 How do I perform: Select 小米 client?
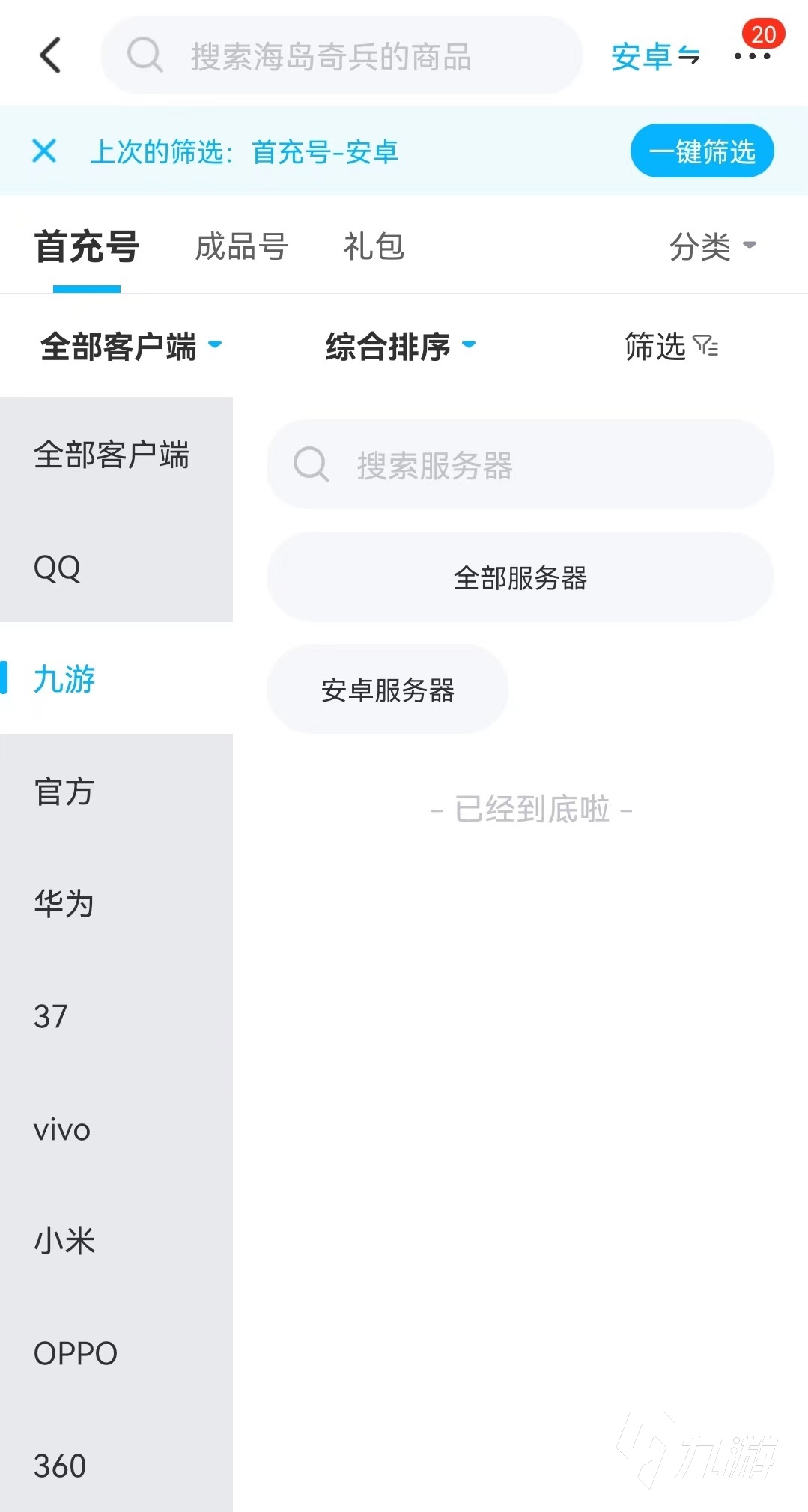pyautogui.click(x=64, y=1241)
